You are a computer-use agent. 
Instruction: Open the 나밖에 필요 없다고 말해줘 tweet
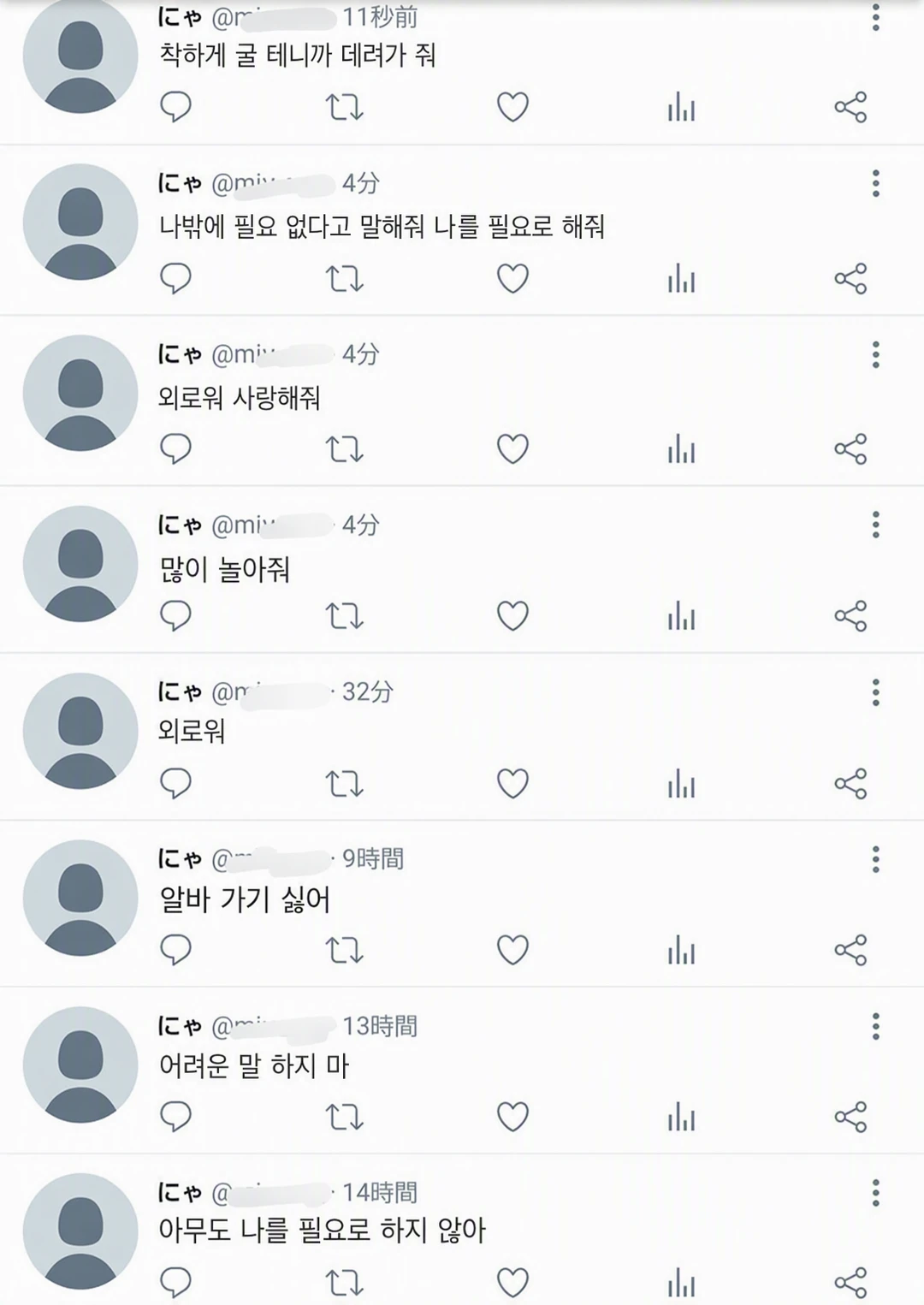pyautogui.click(x=382, y=227)
